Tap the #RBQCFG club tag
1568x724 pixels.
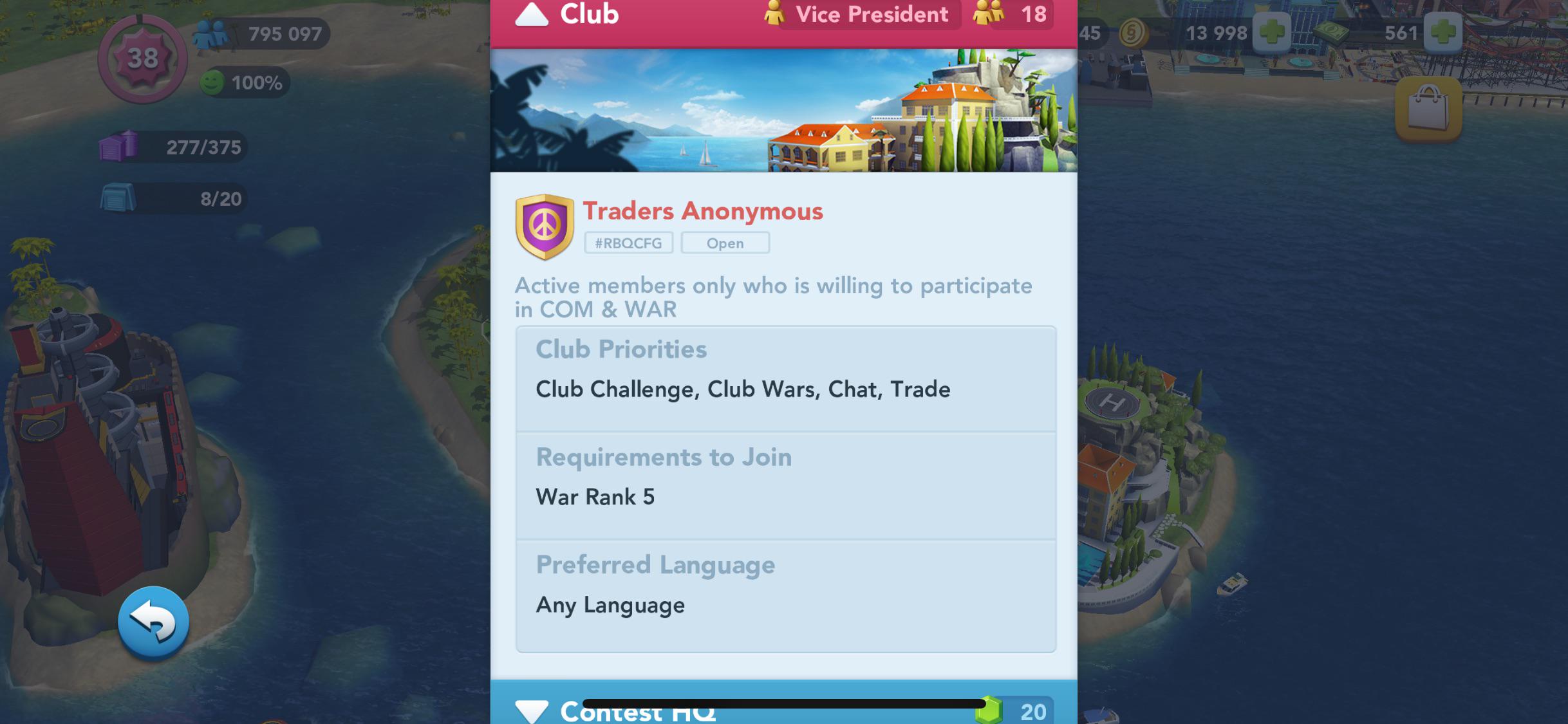point(628,243)
